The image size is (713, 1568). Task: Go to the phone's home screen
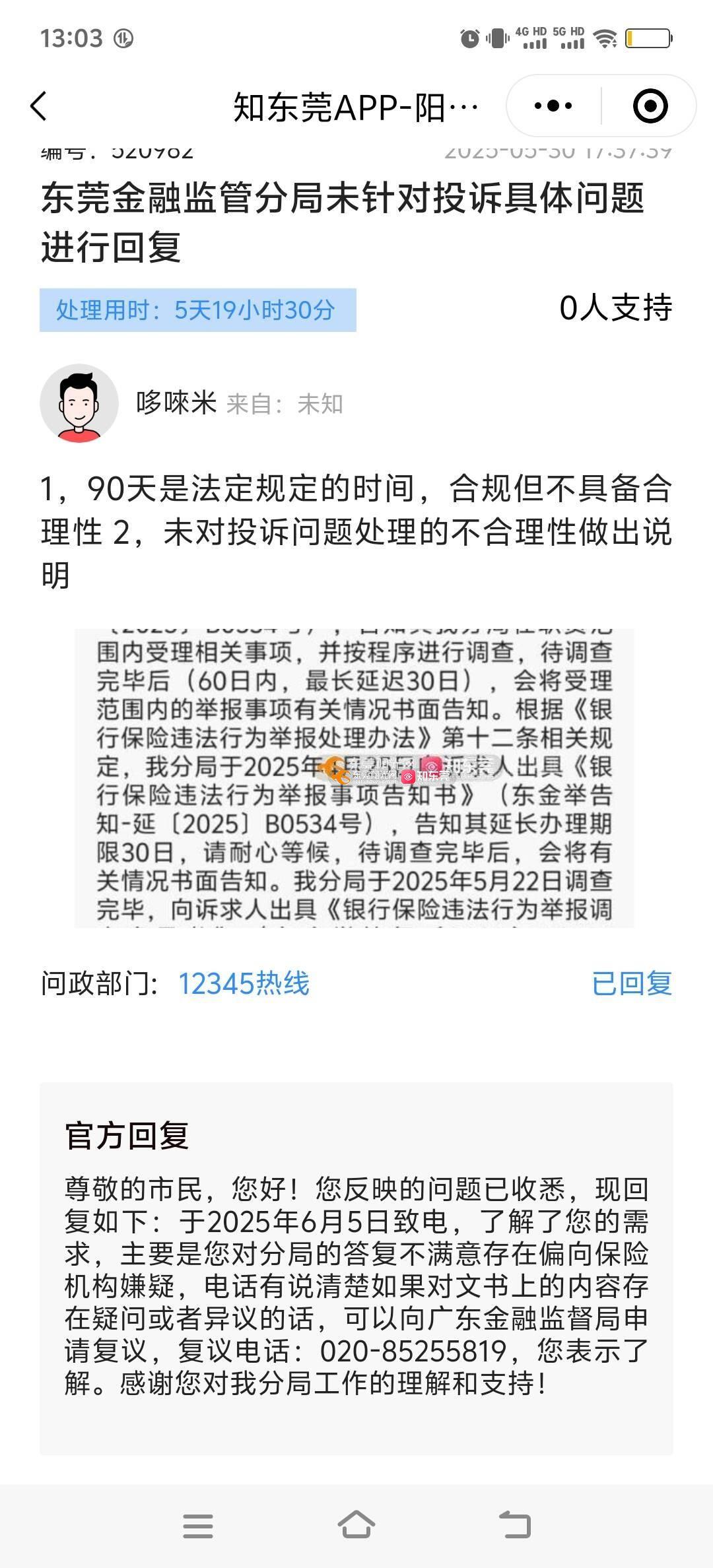coord(356,1526)
